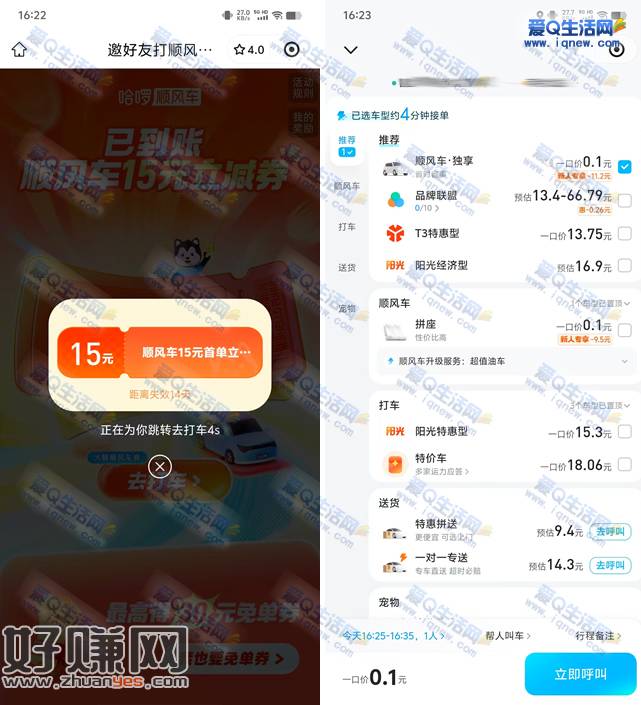Collapse the ride panel with down chevron
Screen dimensions: 641x705
[350, 49]
